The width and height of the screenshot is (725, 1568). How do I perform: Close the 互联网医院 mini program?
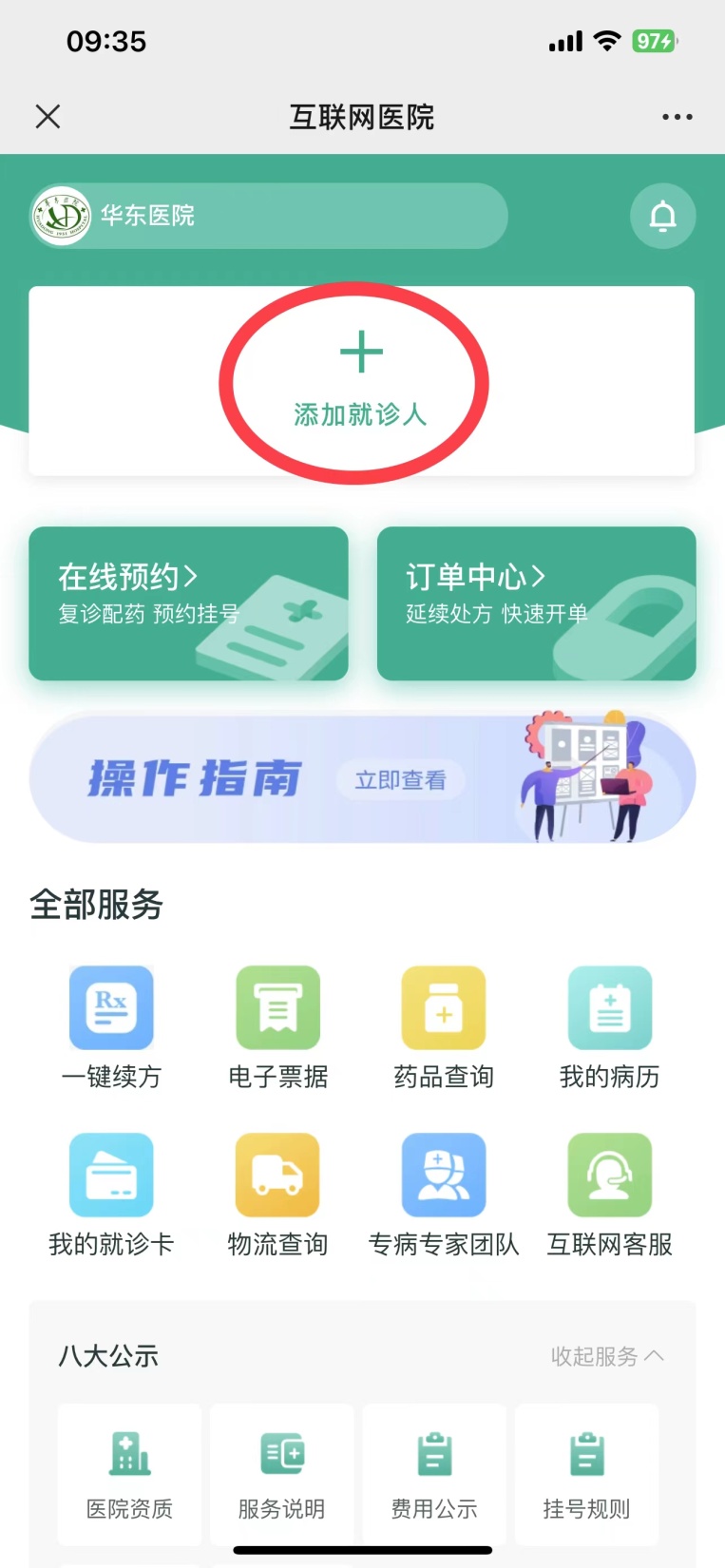pyautogui.click(x=48, y=117)
